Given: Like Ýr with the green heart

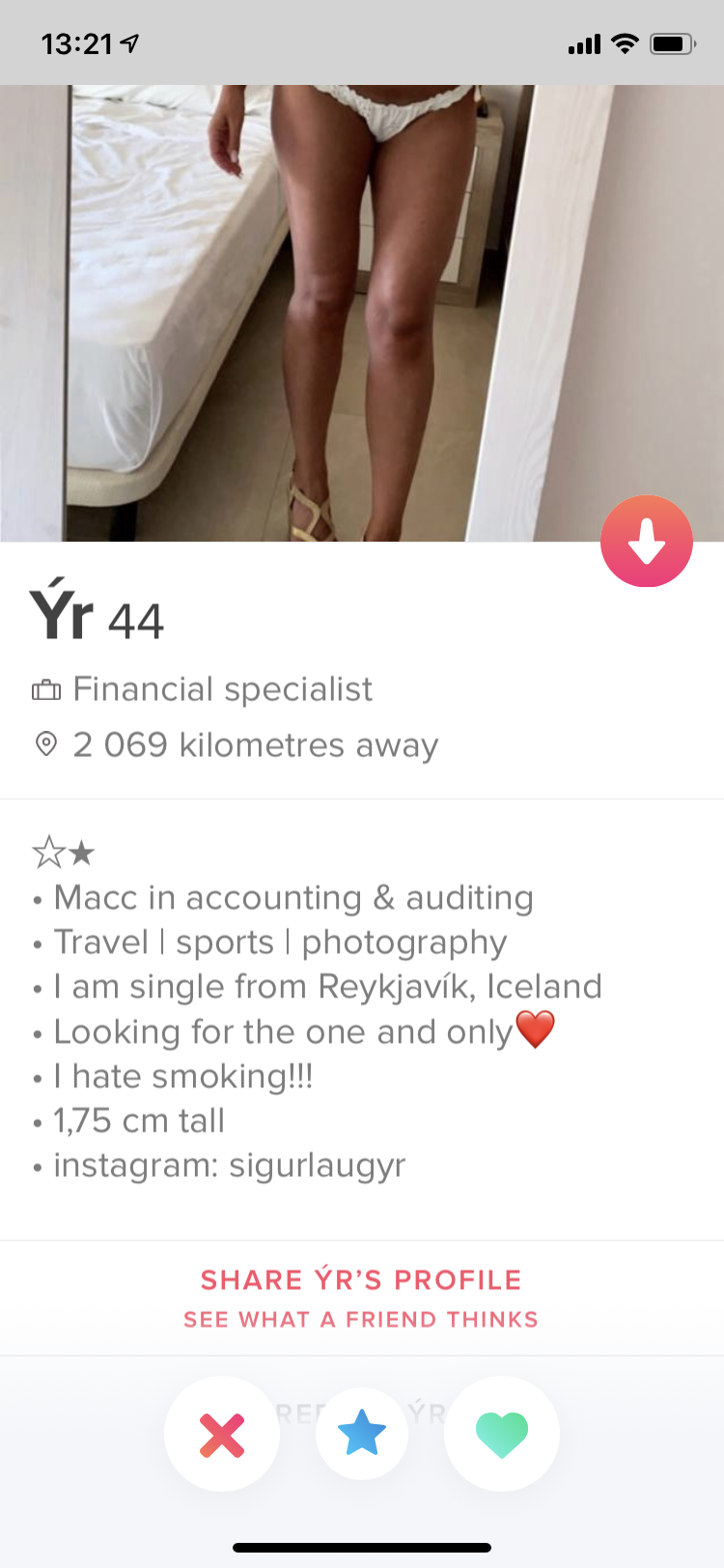Looking at the screenshot, I should pos(502,1434).
